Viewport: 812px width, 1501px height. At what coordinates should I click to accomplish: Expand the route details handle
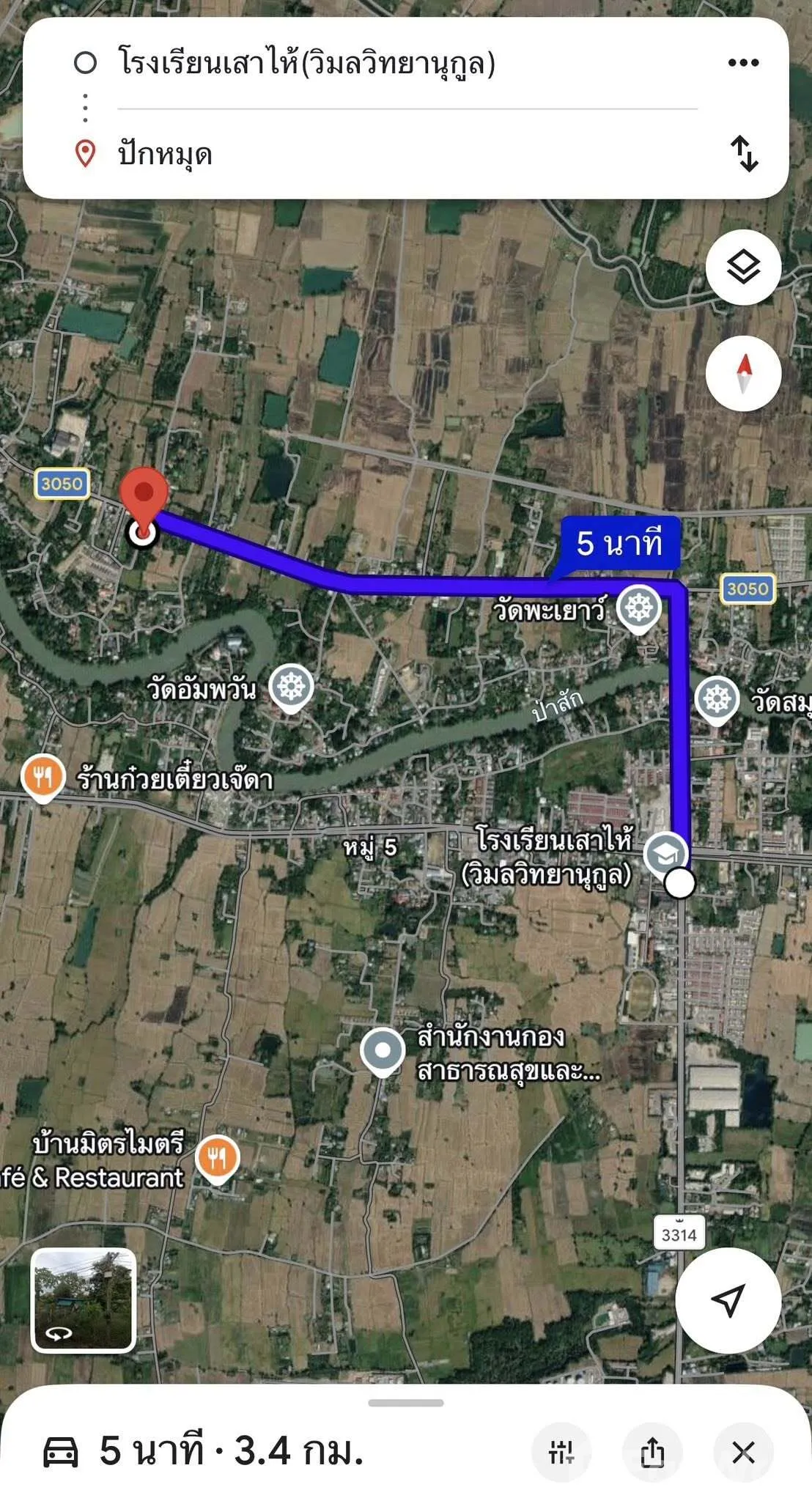click(406, 1403)
